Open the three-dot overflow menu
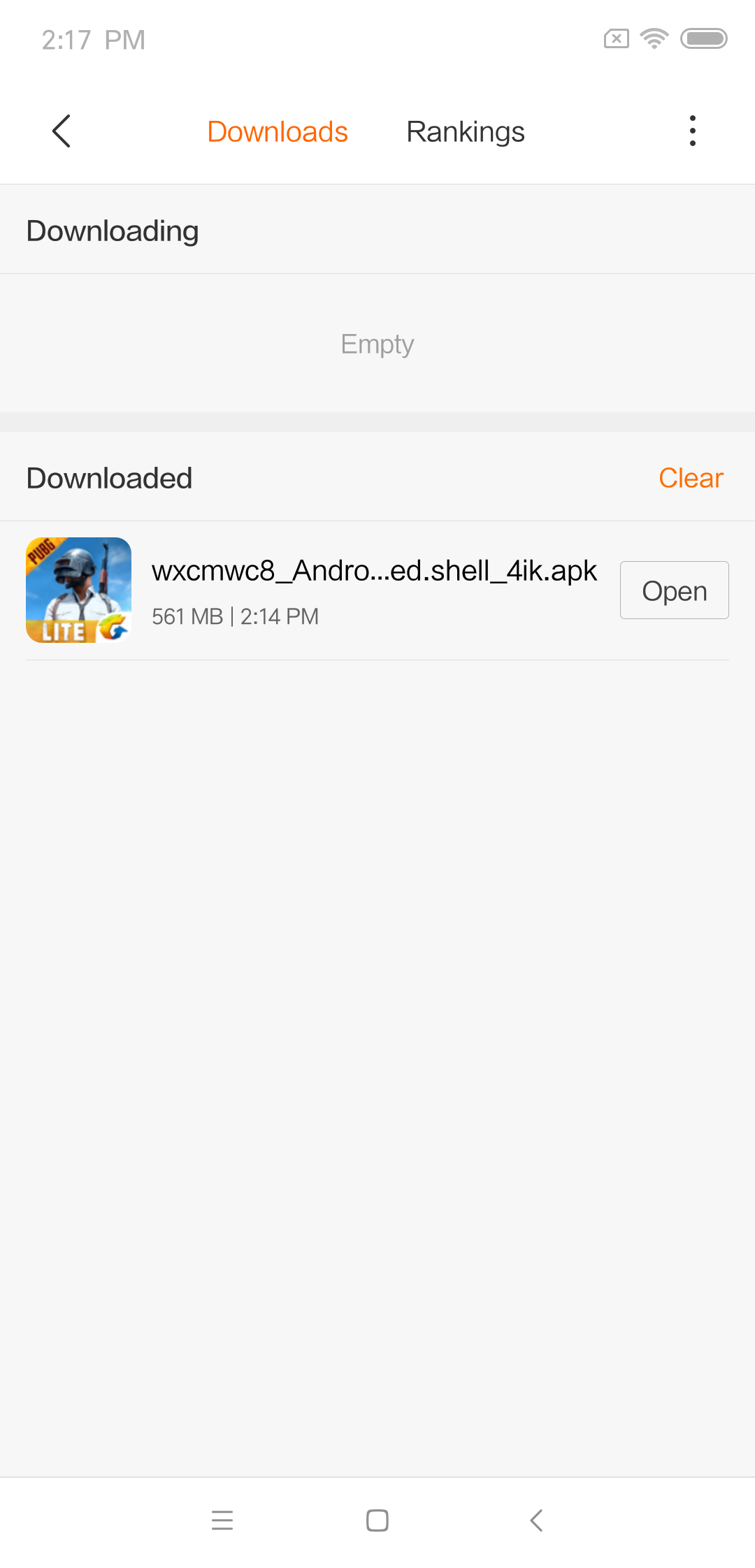The width and height of the screenshot is (755, 1568). 692,131
